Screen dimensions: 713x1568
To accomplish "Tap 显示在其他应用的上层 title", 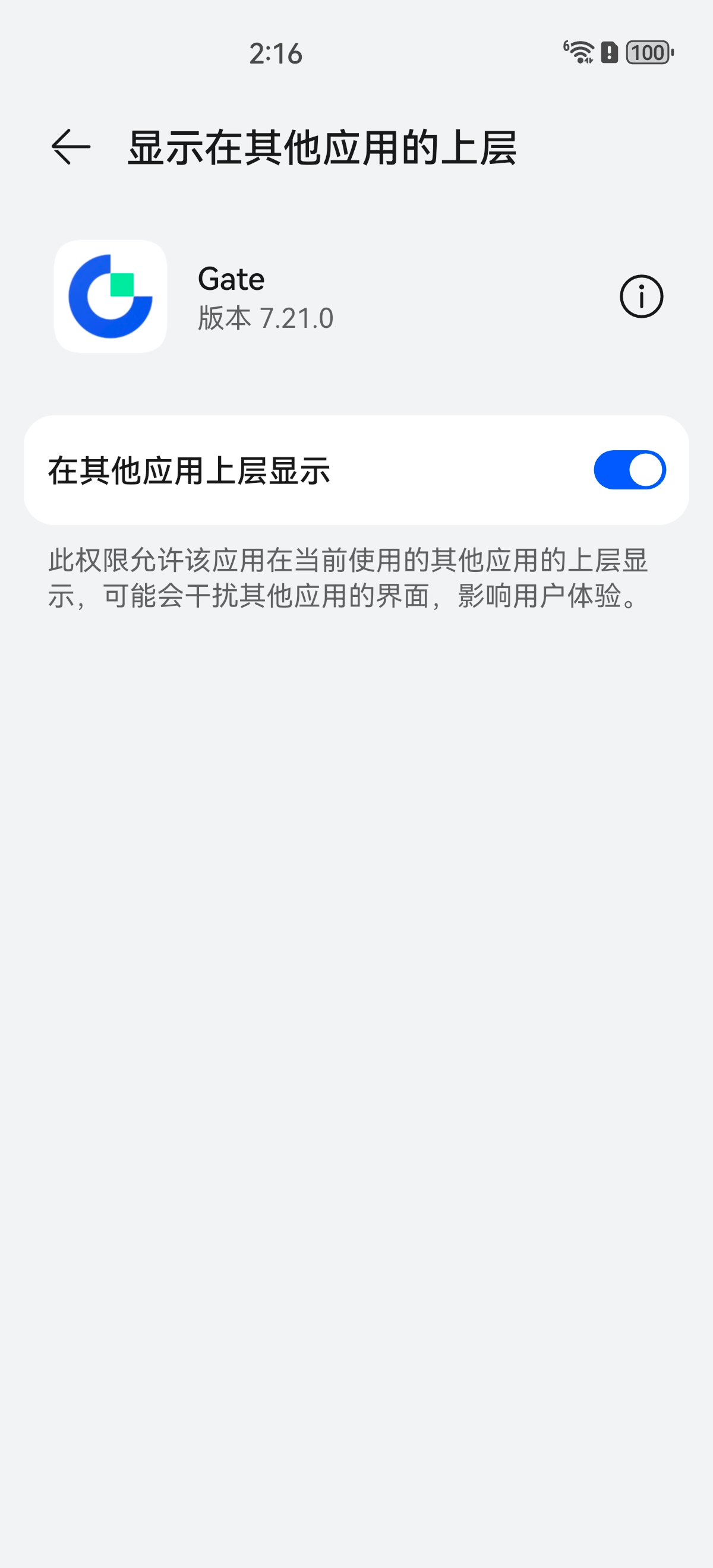I will click(321, 147).
